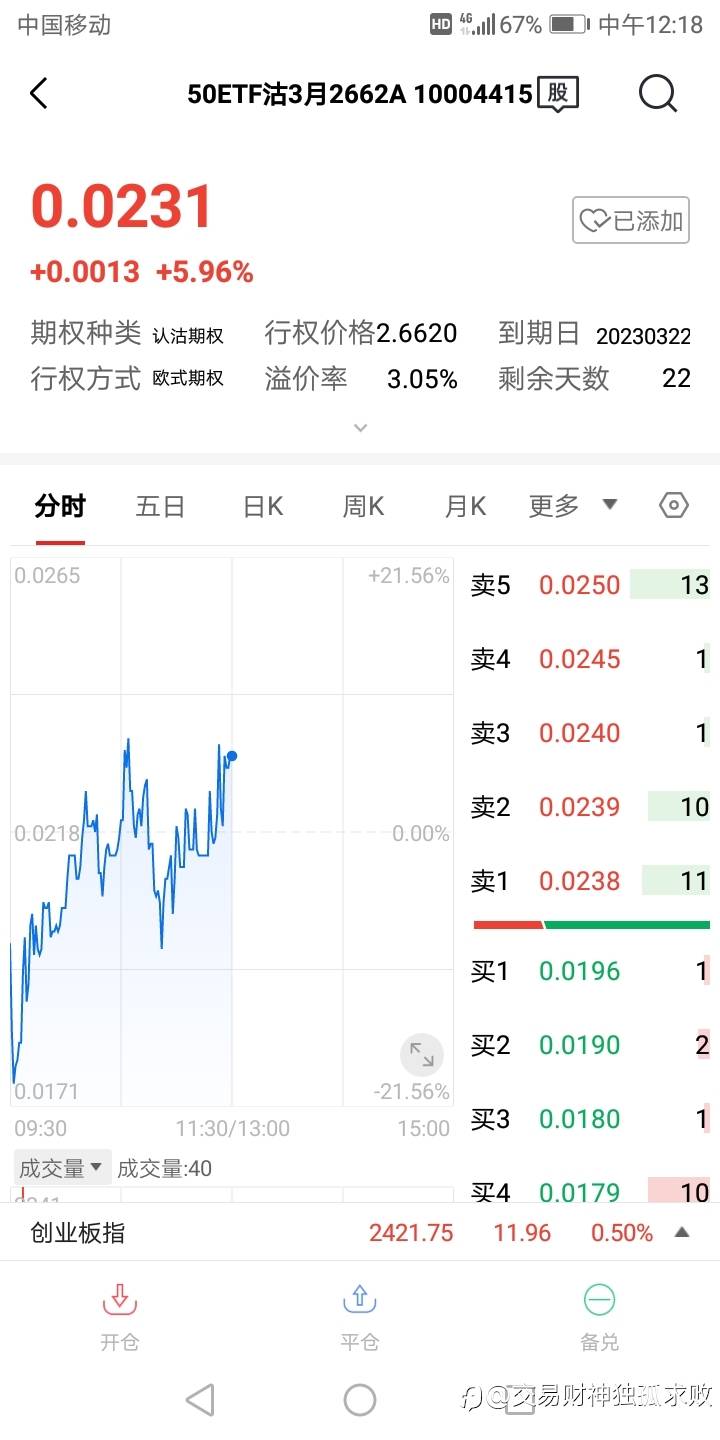Tap the 备兑 covered button
This screenshot has height=1440, width=720.
click(599, 1317)
